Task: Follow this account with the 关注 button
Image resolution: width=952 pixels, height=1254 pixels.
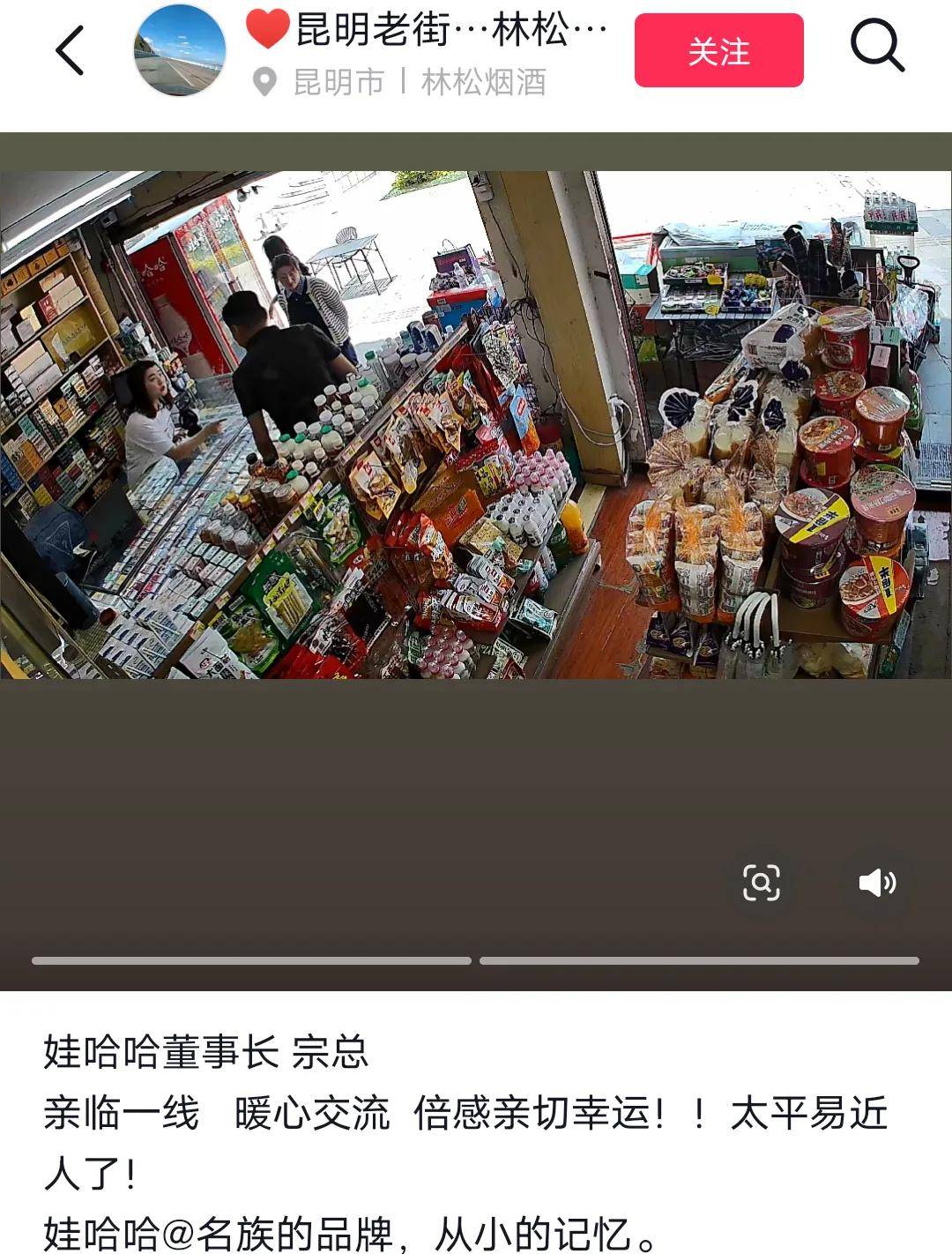Action: [718, 50]
